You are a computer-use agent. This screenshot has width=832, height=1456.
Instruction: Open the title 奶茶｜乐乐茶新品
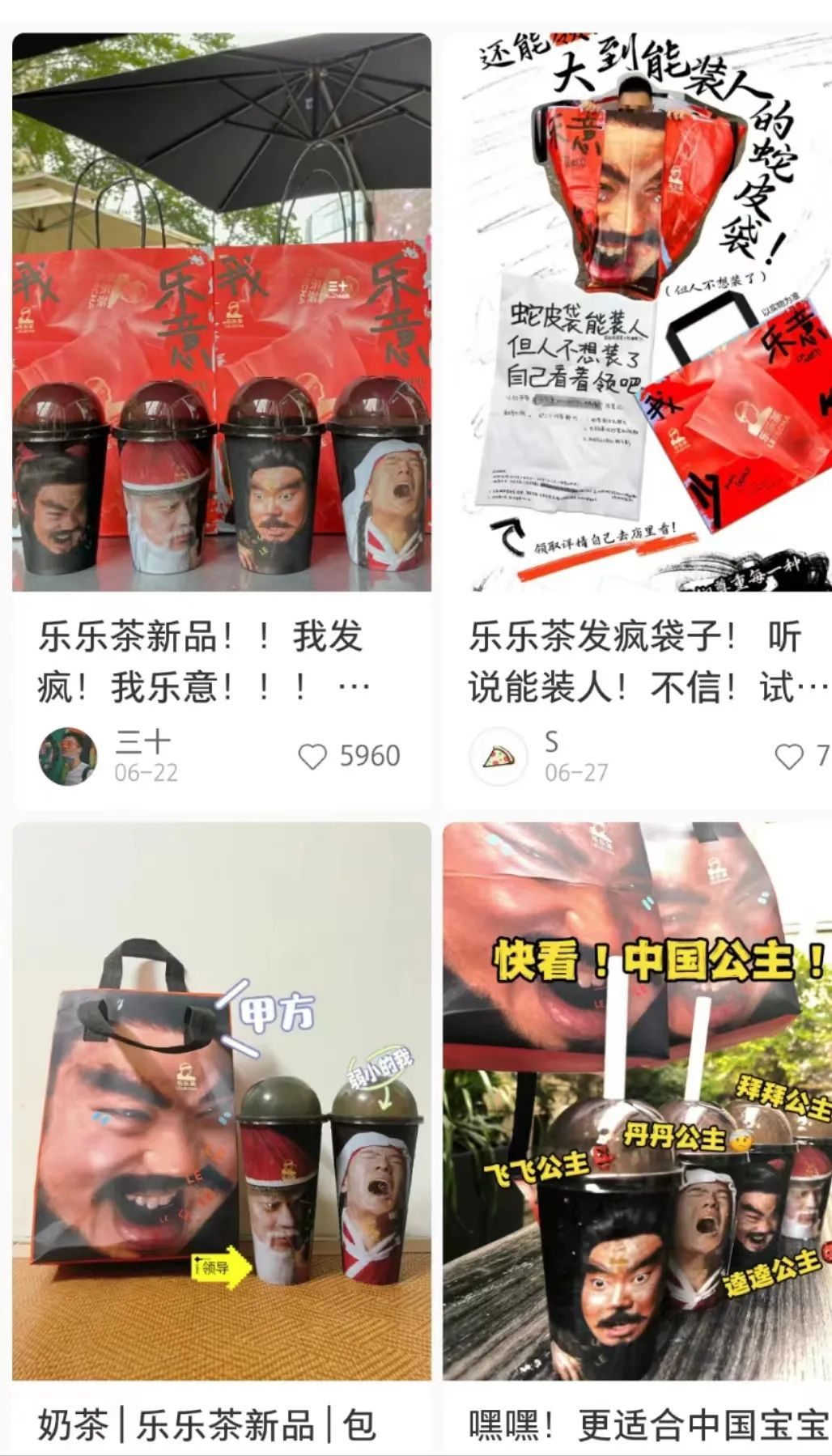(207, 1425)
